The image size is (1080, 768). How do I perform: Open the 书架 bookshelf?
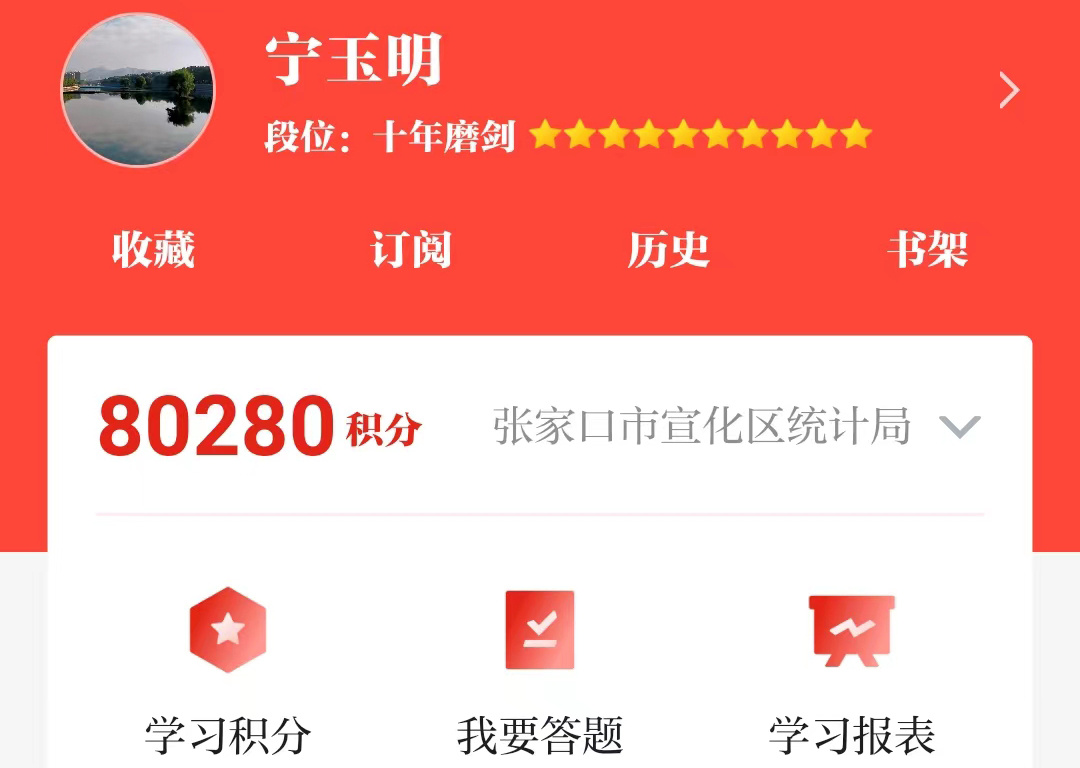click(x=927, y=249)
